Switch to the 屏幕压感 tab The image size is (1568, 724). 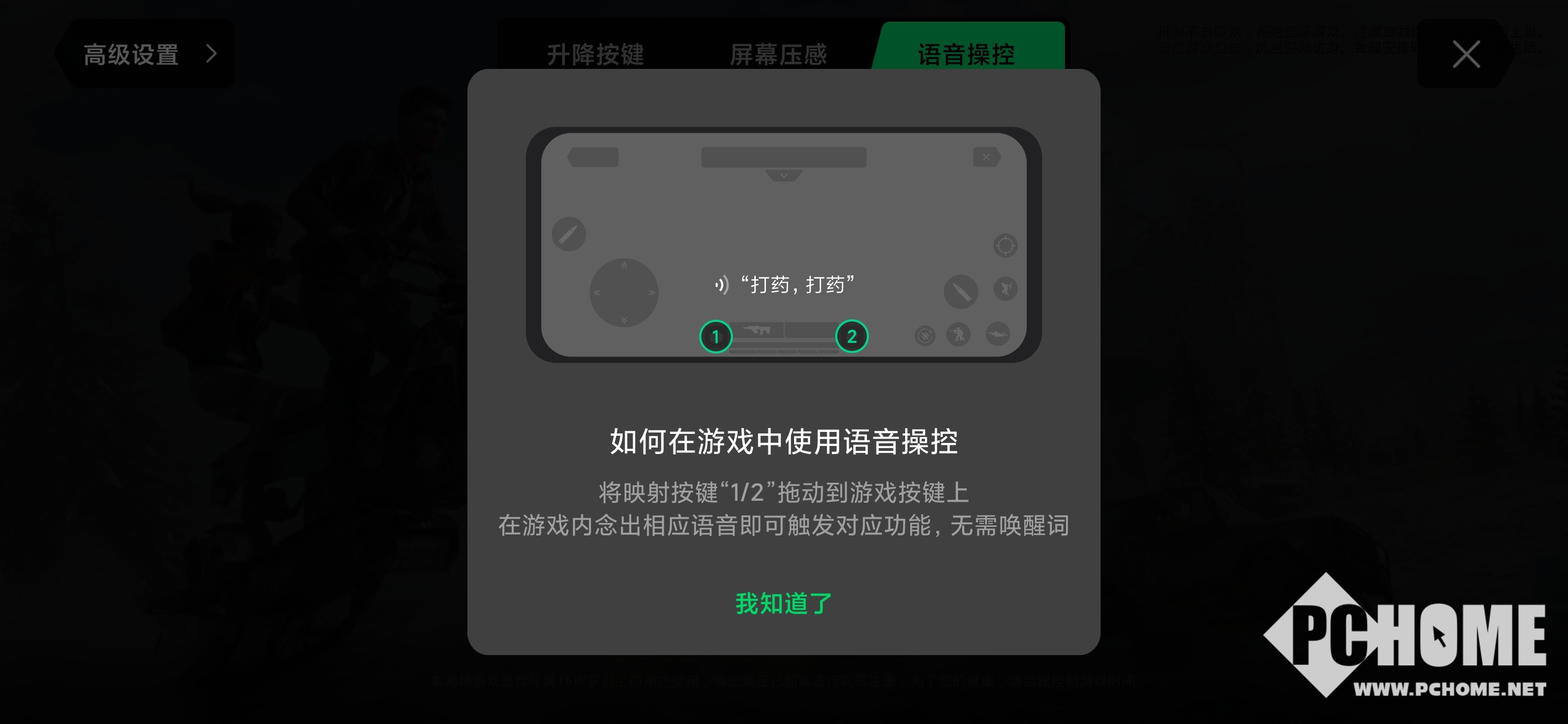[778, 54]
